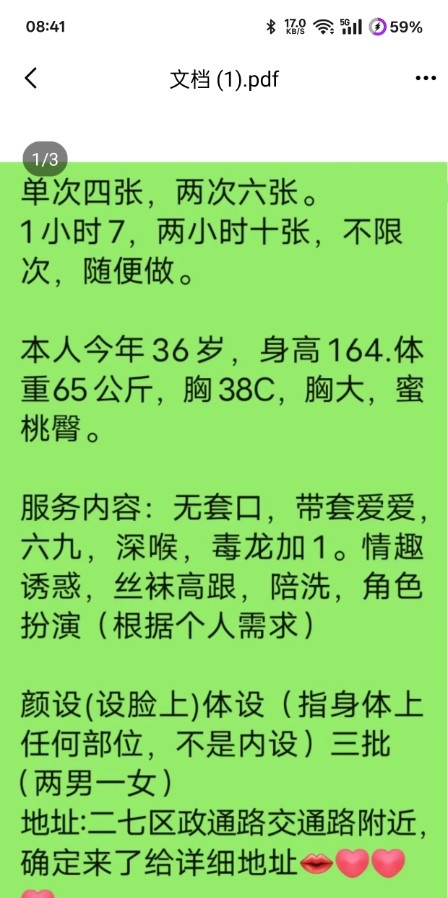Open the three-dot overflow menu
Viewport: 448px width, 898px height.
(425, 78)
